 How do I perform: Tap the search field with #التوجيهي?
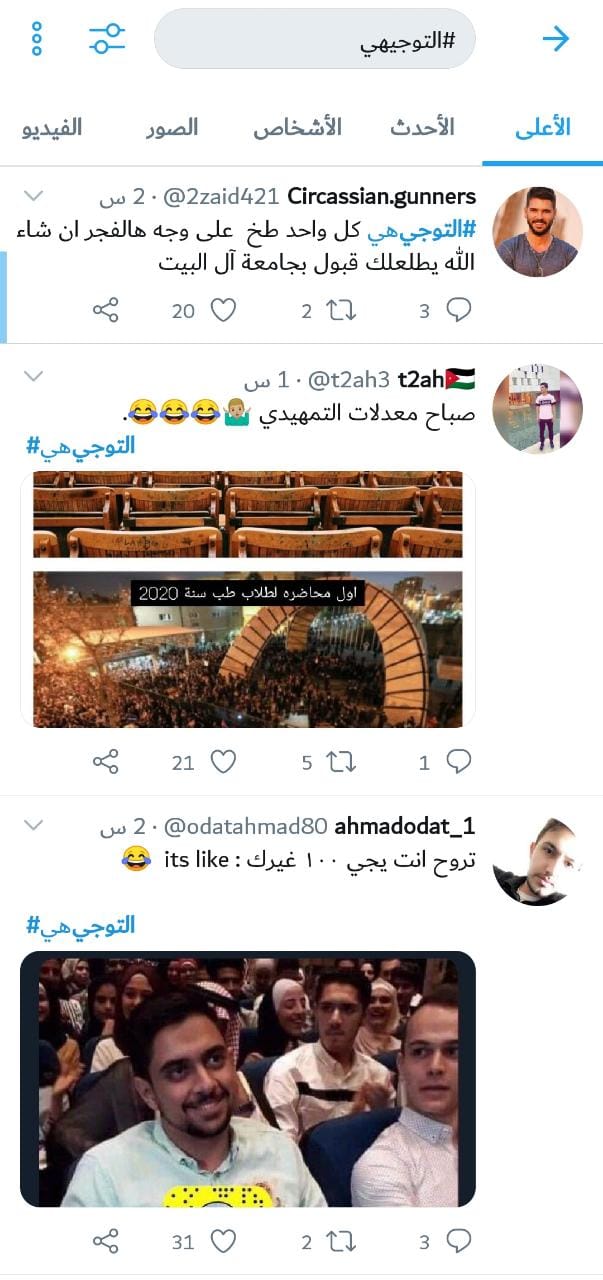point(314,40)
